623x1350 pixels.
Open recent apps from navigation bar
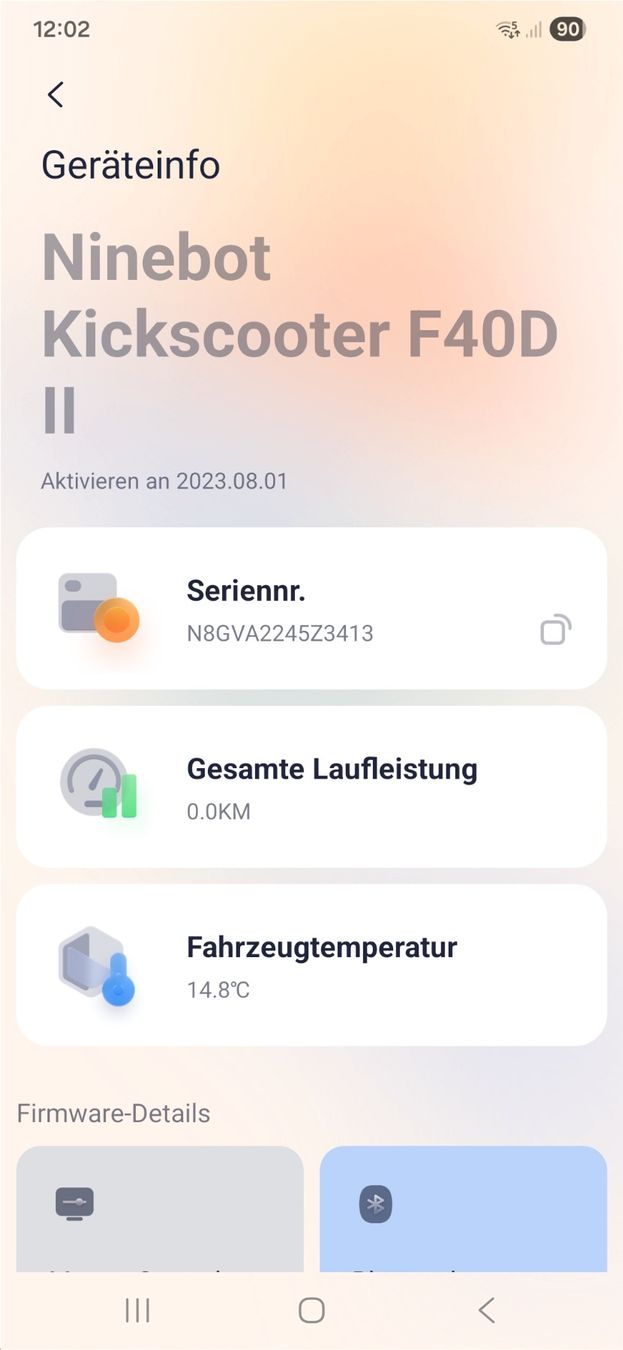137,1310
